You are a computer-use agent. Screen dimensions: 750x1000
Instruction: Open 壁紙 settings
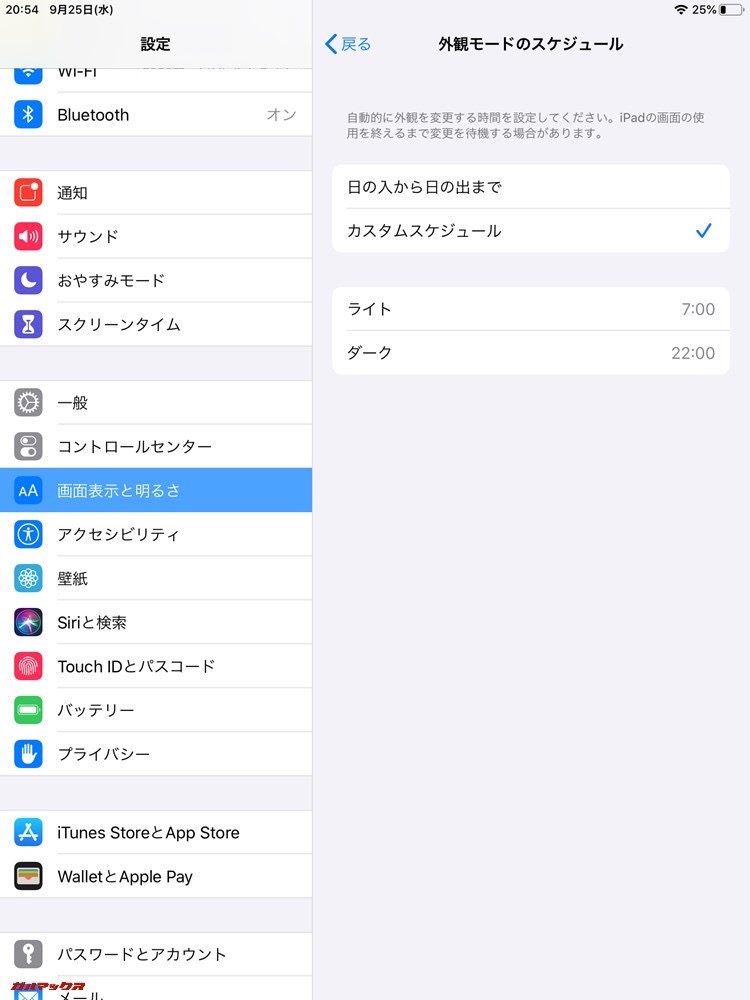pos(155,579)
